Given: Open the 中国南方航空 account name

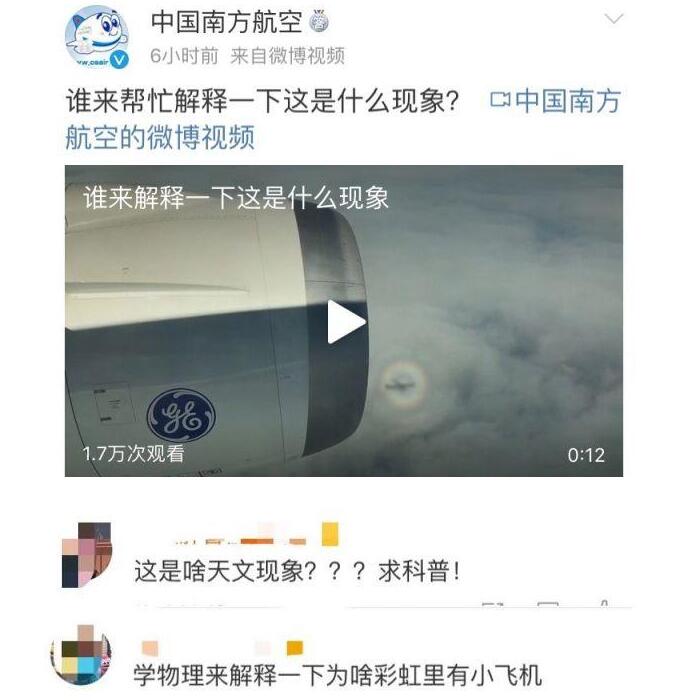Looking at the screenshot, I should [x=228, y=21].
